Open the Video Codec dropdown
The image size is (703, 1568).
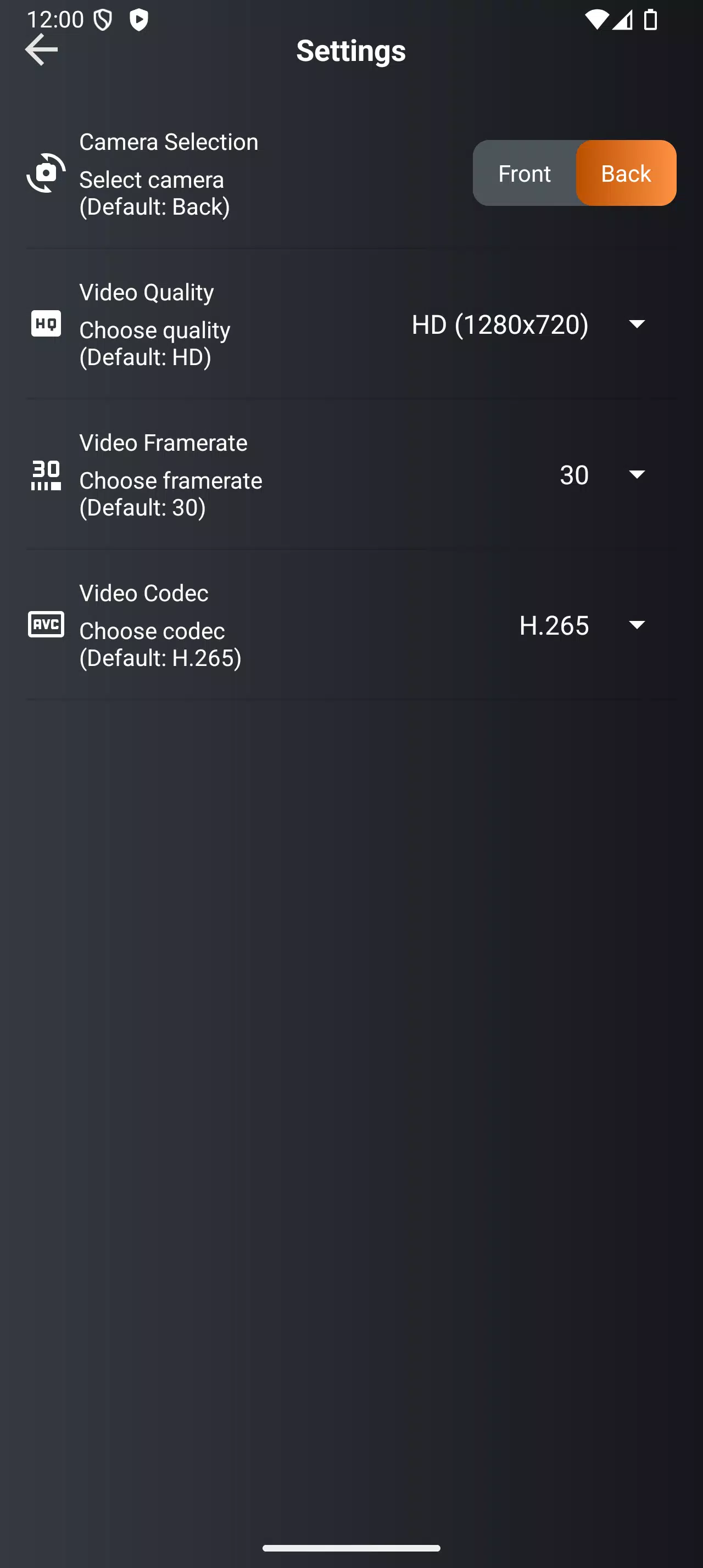pyautogui.click(x=581, y=625)
